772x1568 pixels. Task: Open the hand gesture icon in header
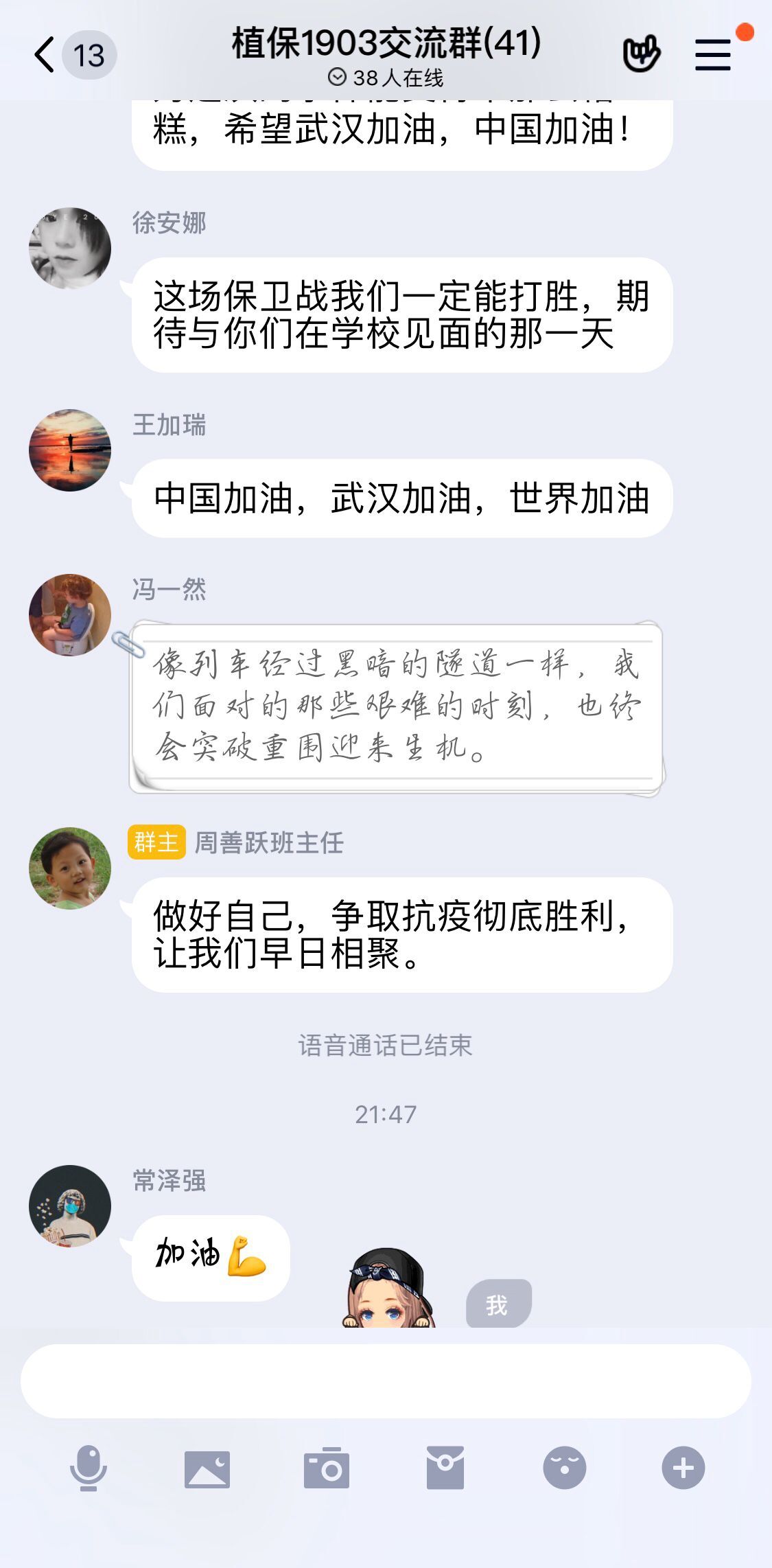tap(641, 54)
